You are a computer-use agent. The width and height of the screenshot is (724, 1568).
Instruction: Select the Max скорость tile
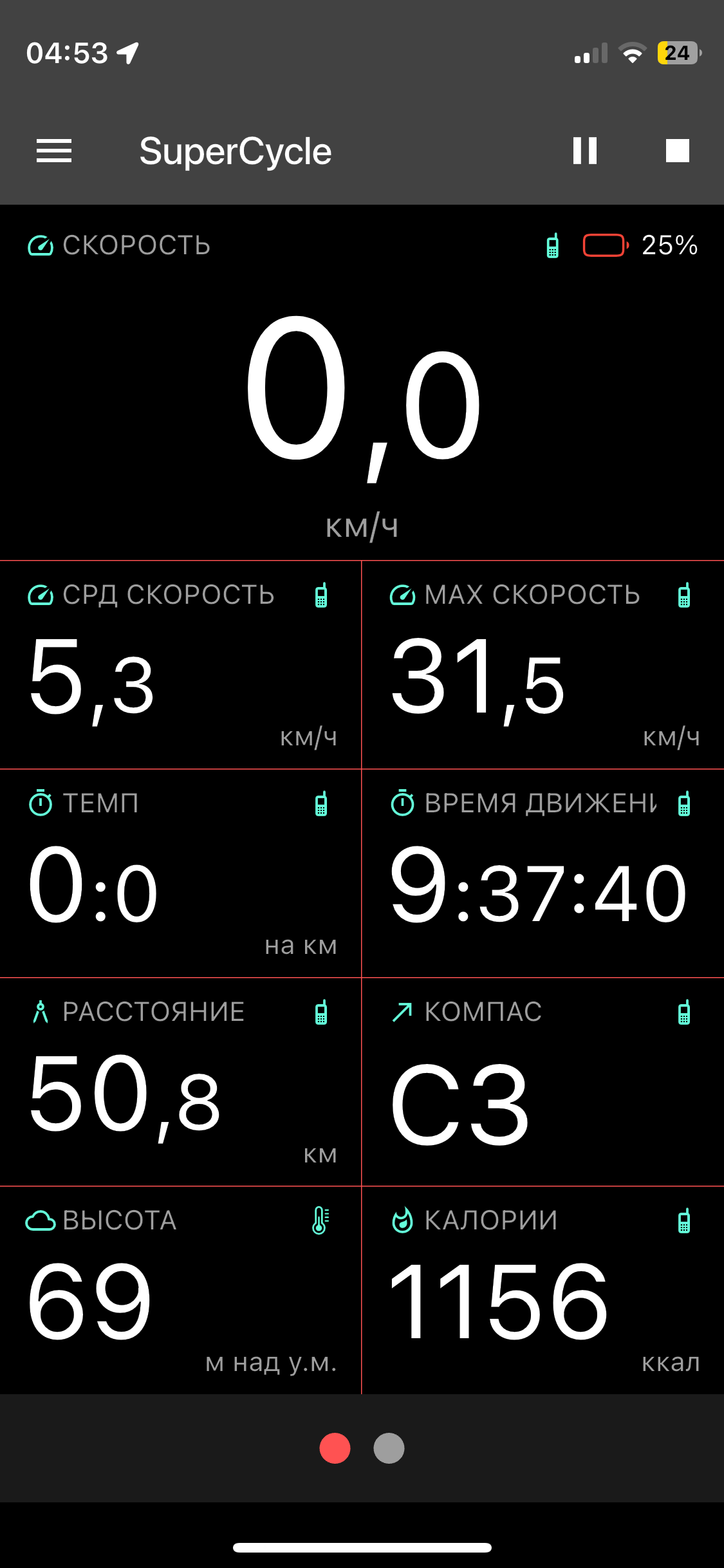tap(543, 666)
